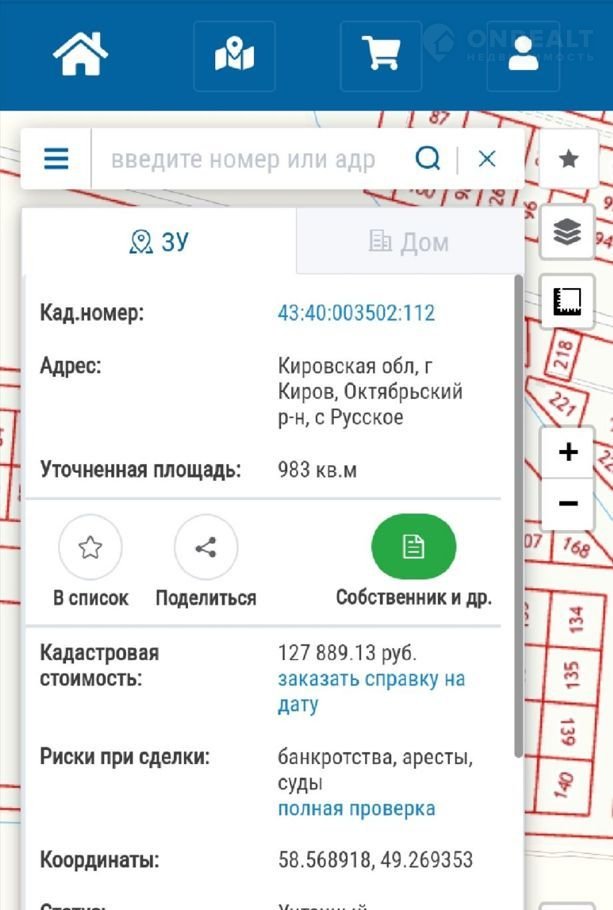
Task: Focus the cadastral number or address field
Action: click(243, 159)
